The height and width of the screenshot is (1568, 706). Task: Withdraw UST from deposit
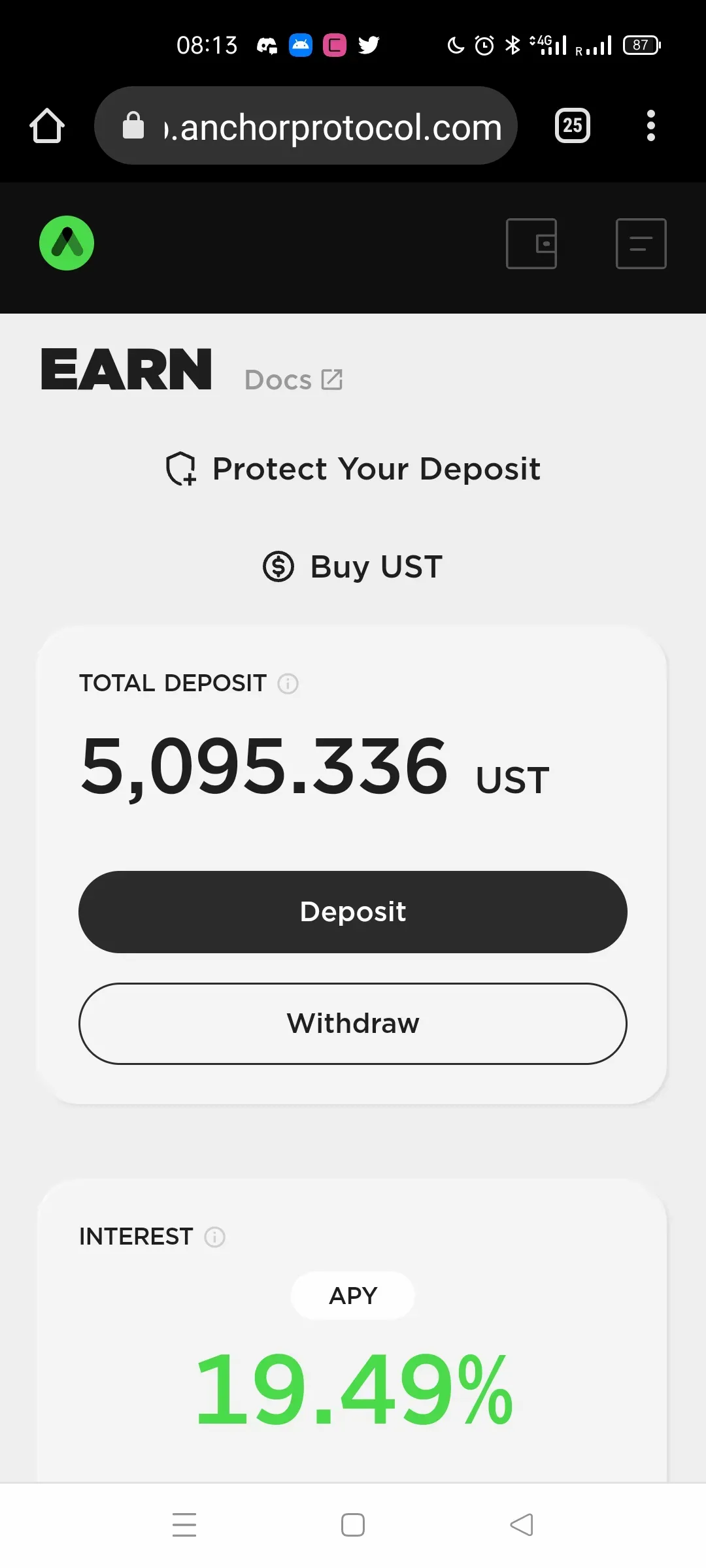(353, 1024)
